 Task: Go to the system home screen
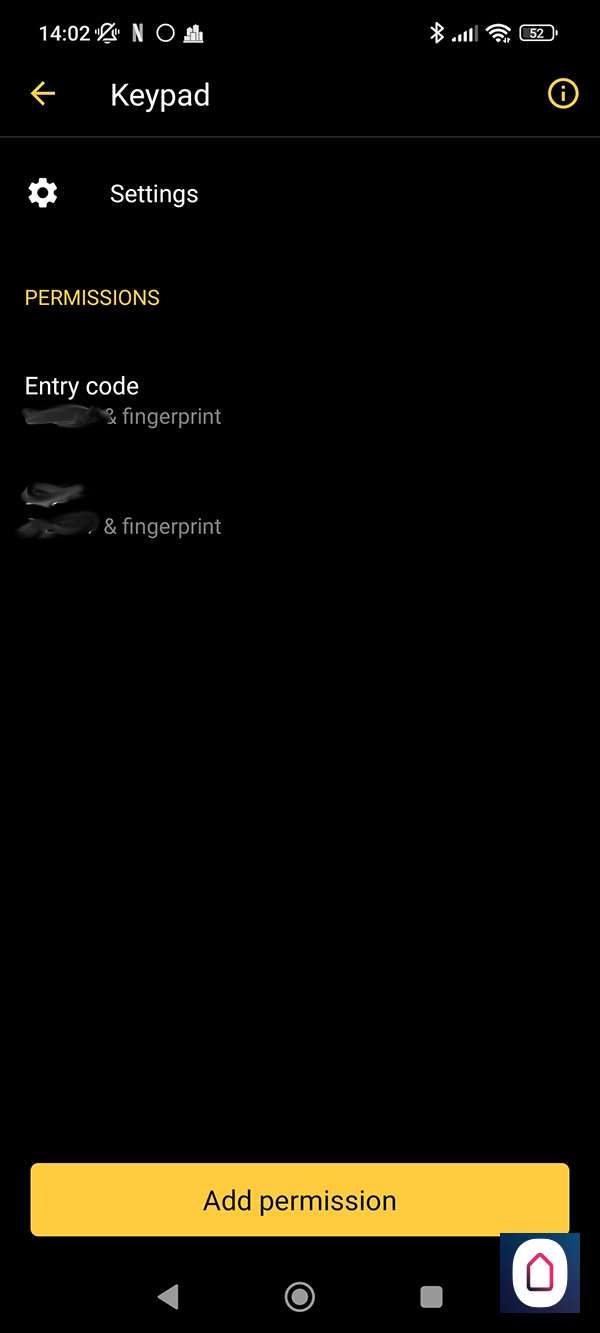pyautogui.click(x=300, y=1297)
